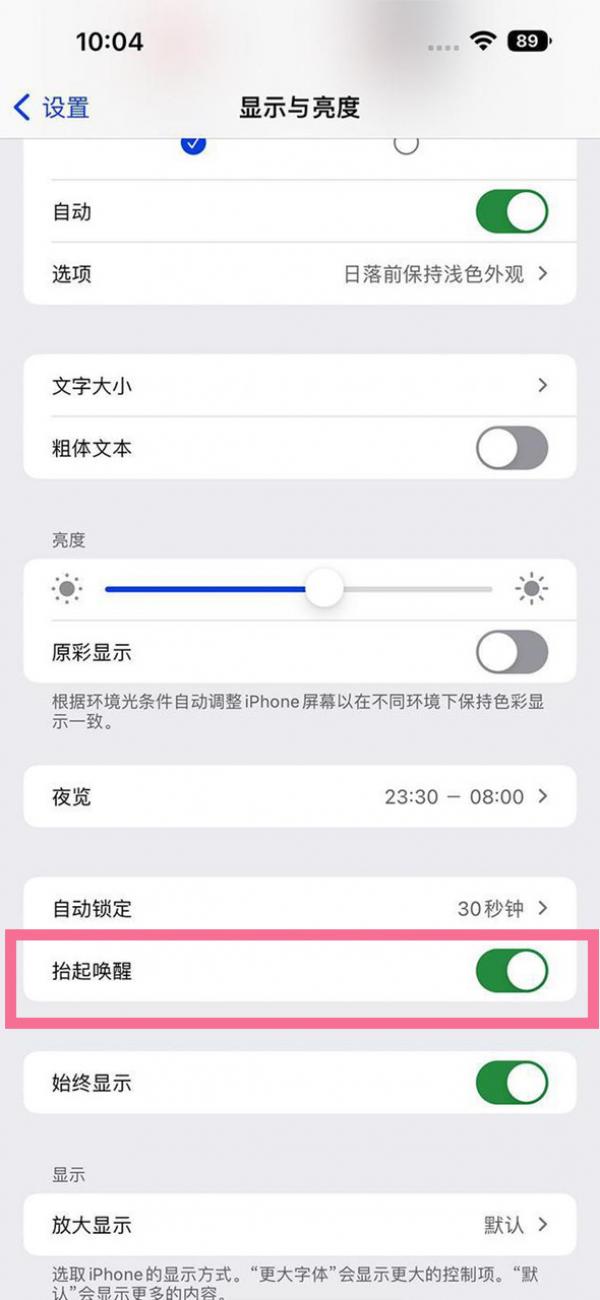Switch off 始终显示
The image size is (600, 1300).
pyautogui.click(x=512, y=1083)
